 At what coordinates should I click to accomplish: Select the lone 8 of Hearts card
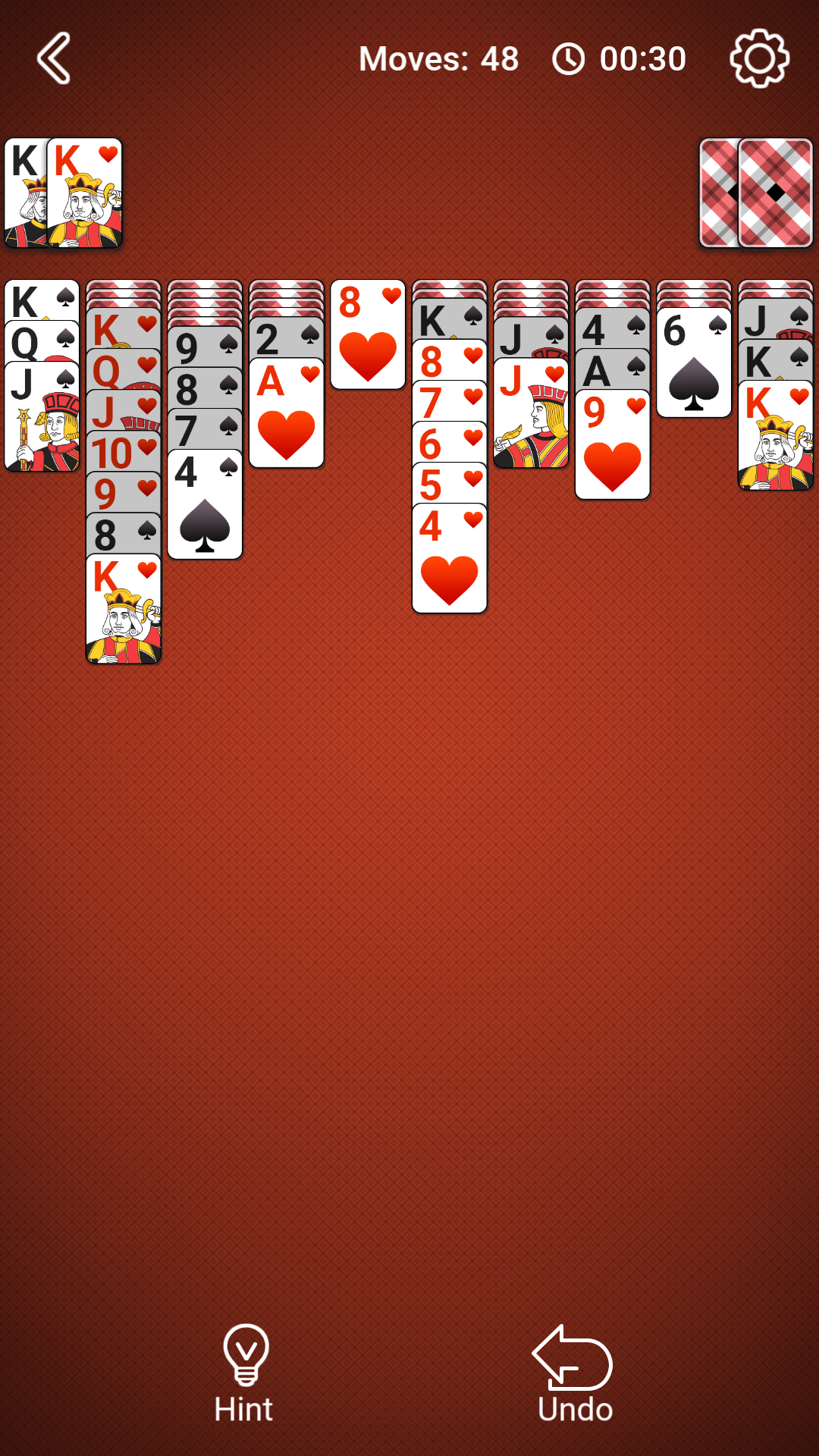pyautogui.click(x=368, y=334)
